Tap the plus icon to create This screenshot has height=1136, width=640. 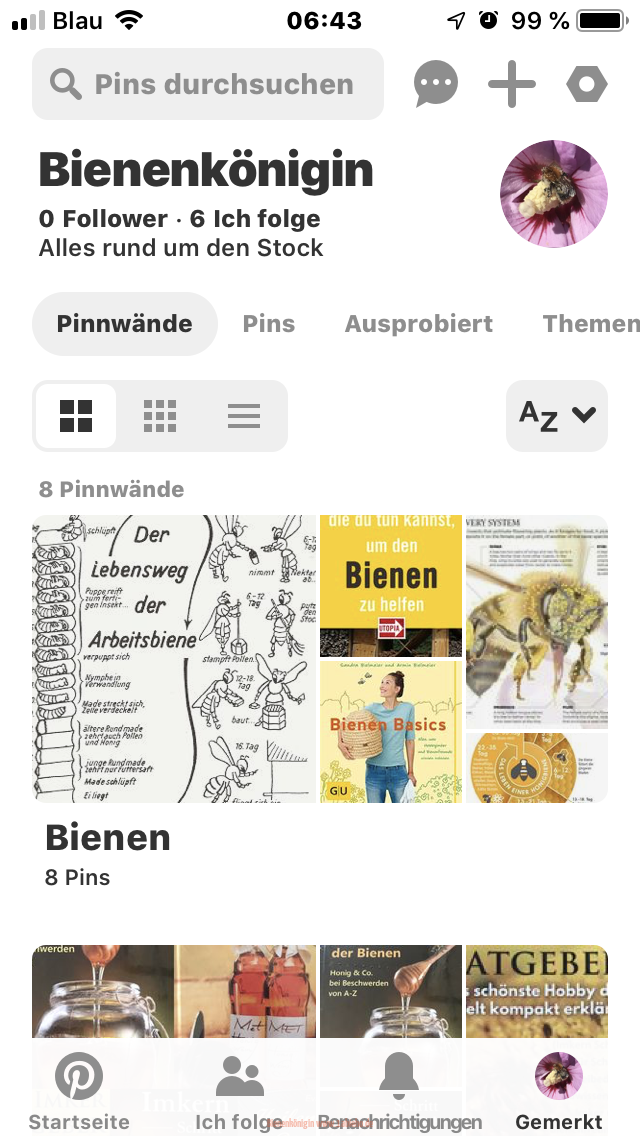pyautogui.click(x=512, y=84)
